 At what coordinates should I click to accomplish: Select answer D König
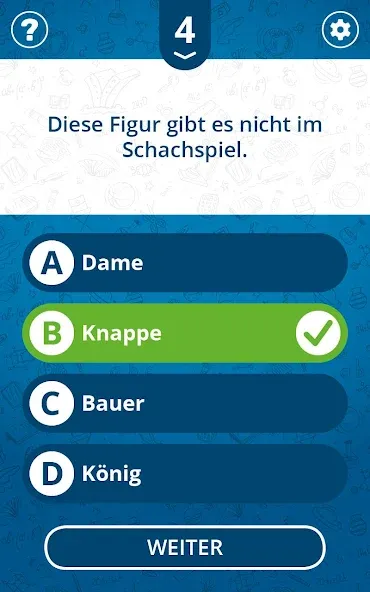click(x=185, y=473)
